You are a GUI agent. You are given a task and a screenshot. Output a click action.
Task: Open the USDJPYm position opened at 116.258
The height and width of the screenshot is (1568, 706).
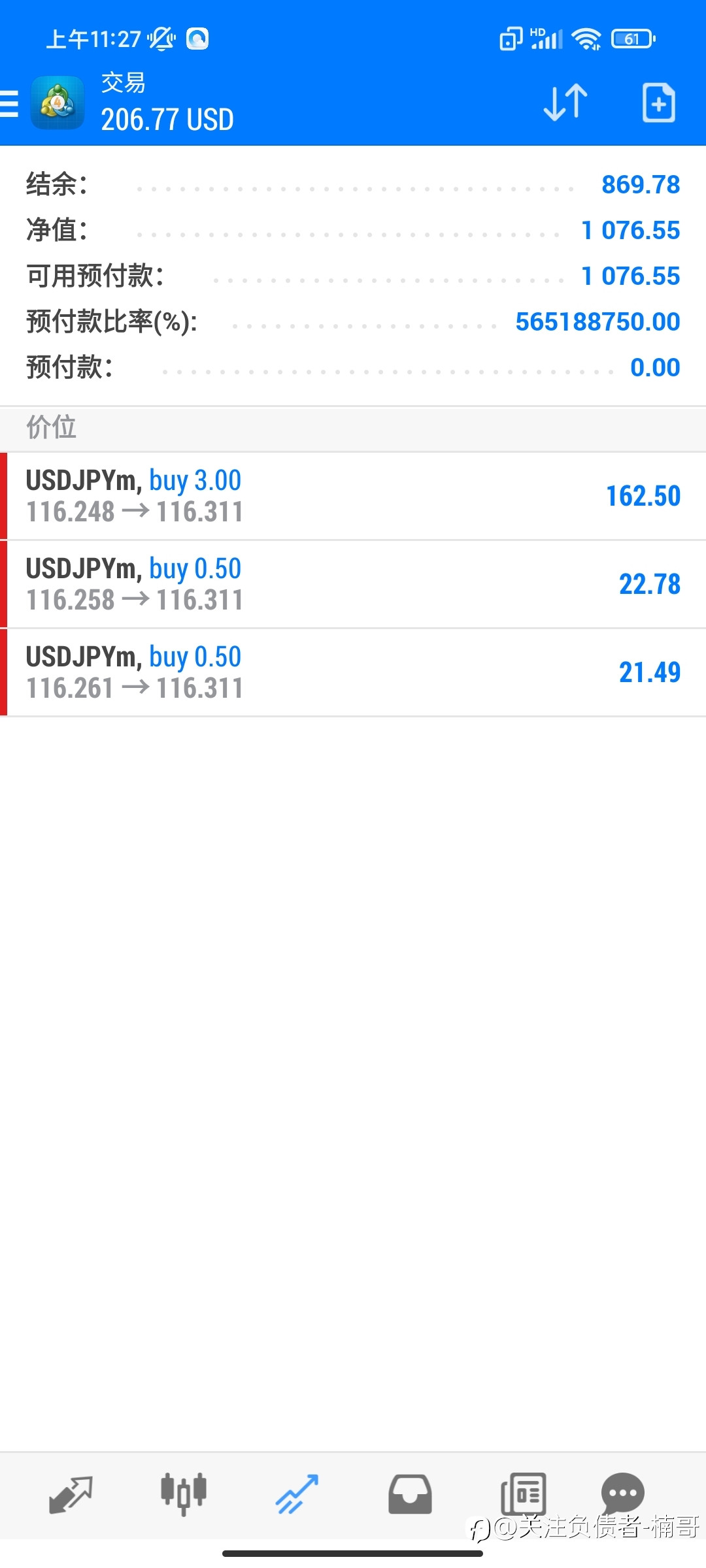[353, 584]
